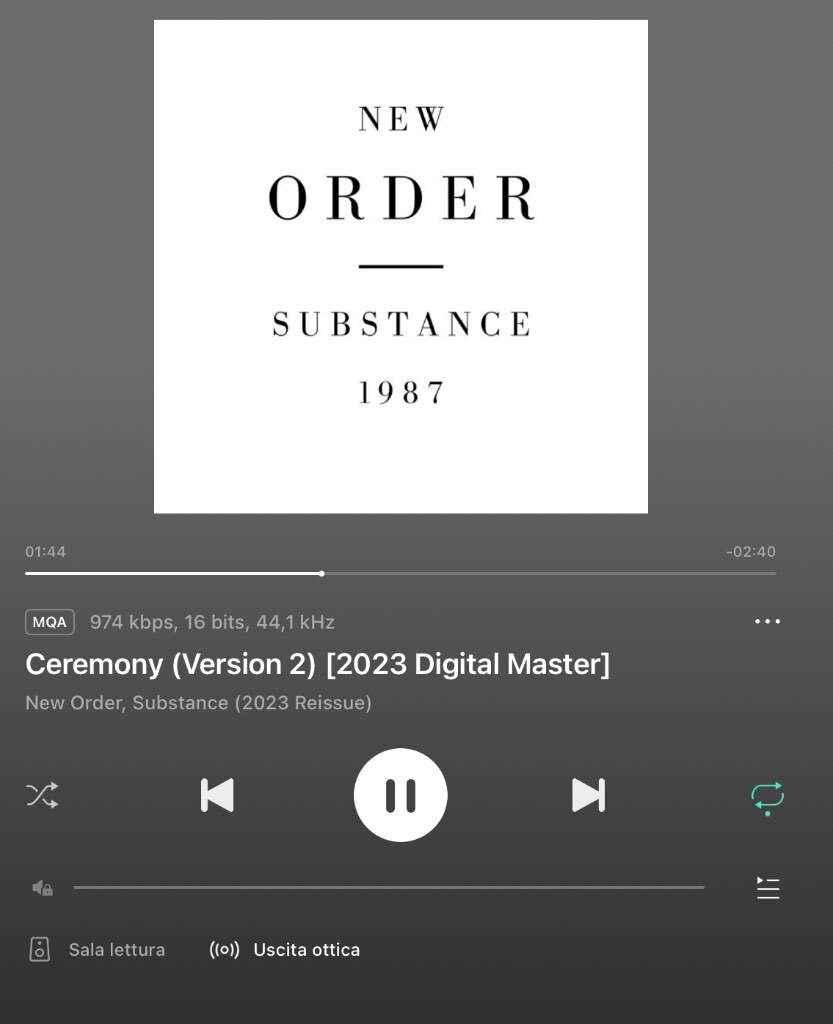
Task: Tap the song progress bar
Action: [400, 573]
